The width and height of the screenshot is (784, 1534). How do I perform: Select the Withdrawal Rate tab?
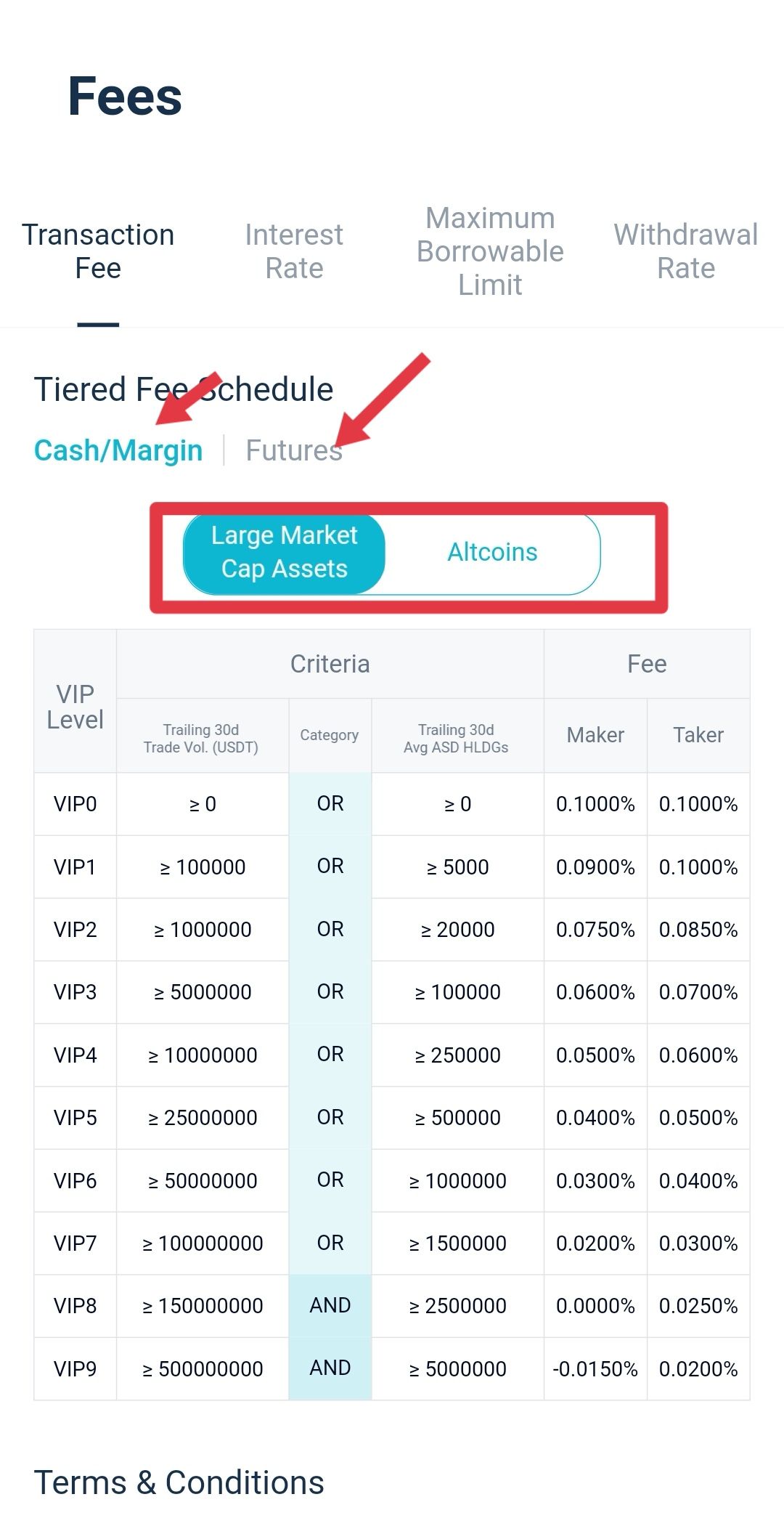coord(686,251)
